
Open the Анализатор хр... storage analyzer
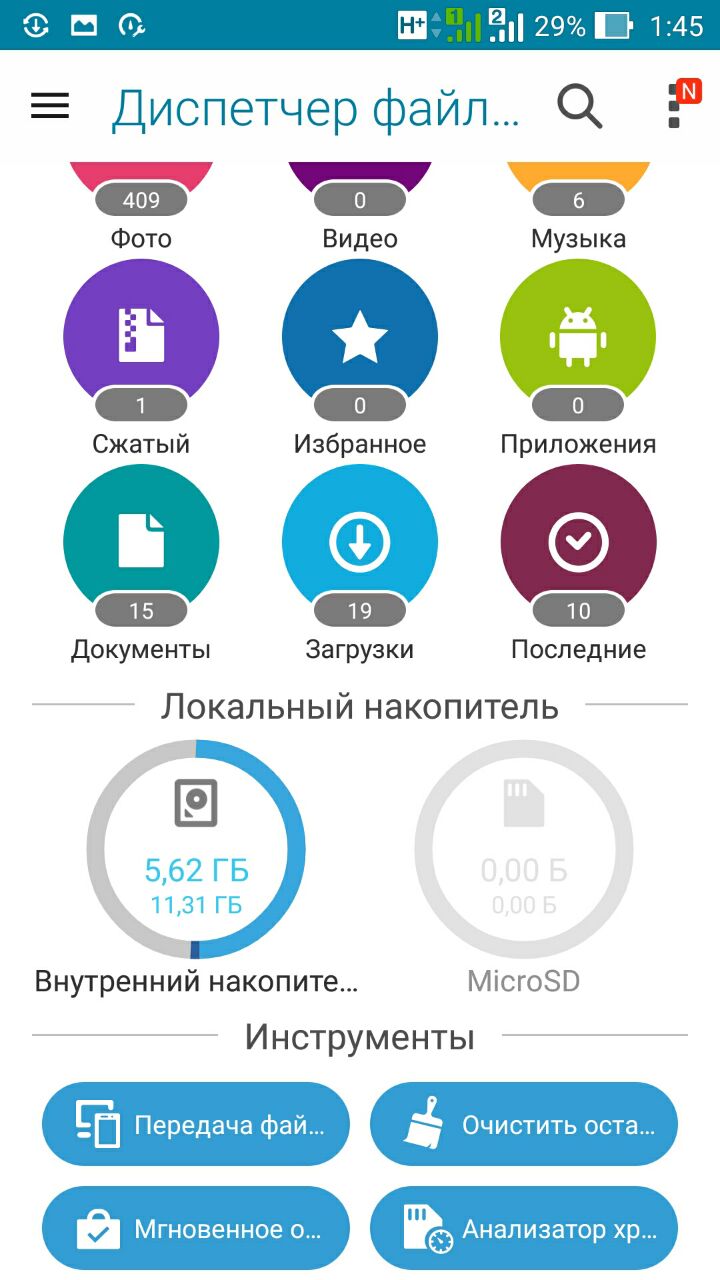(x=524, y=1229)
